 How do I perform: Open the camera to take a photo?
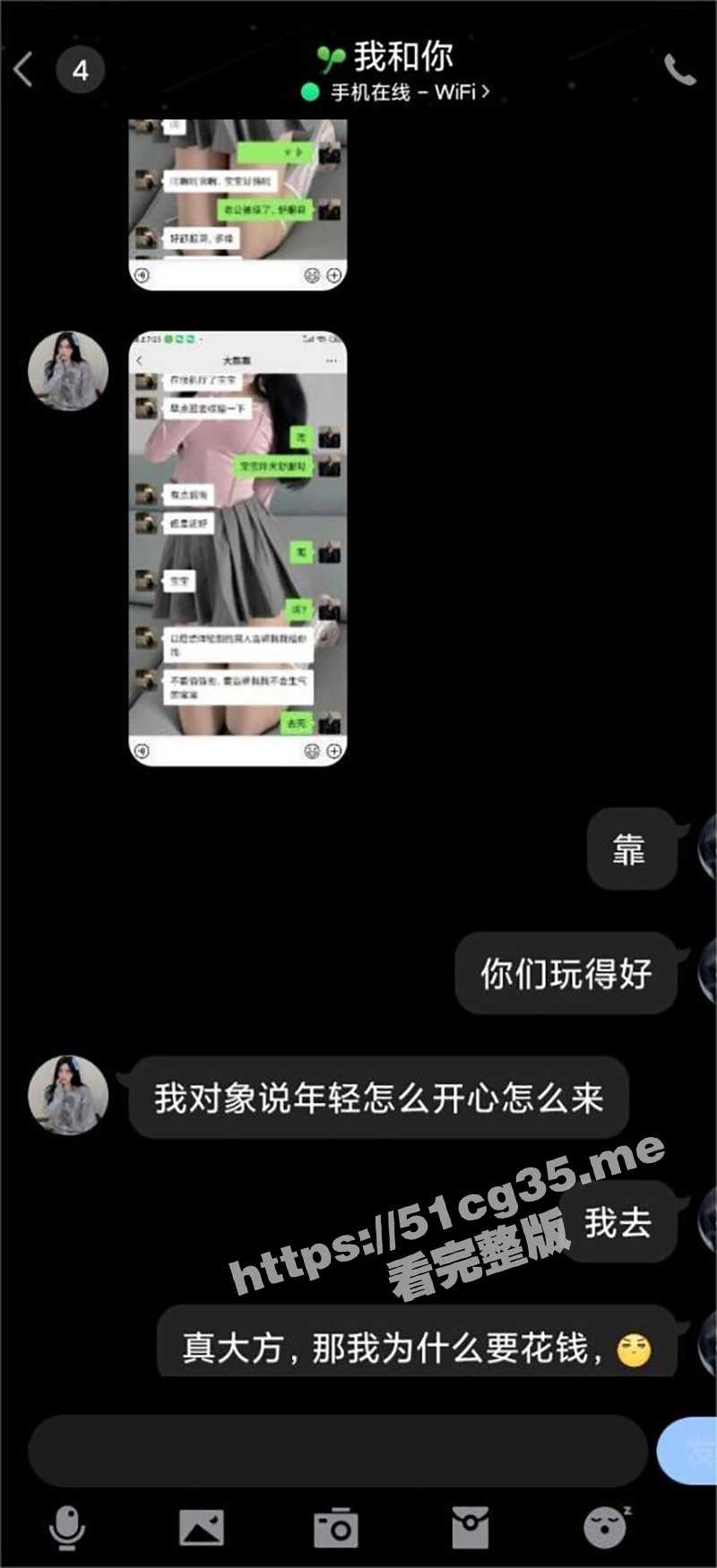[336, 1528]
